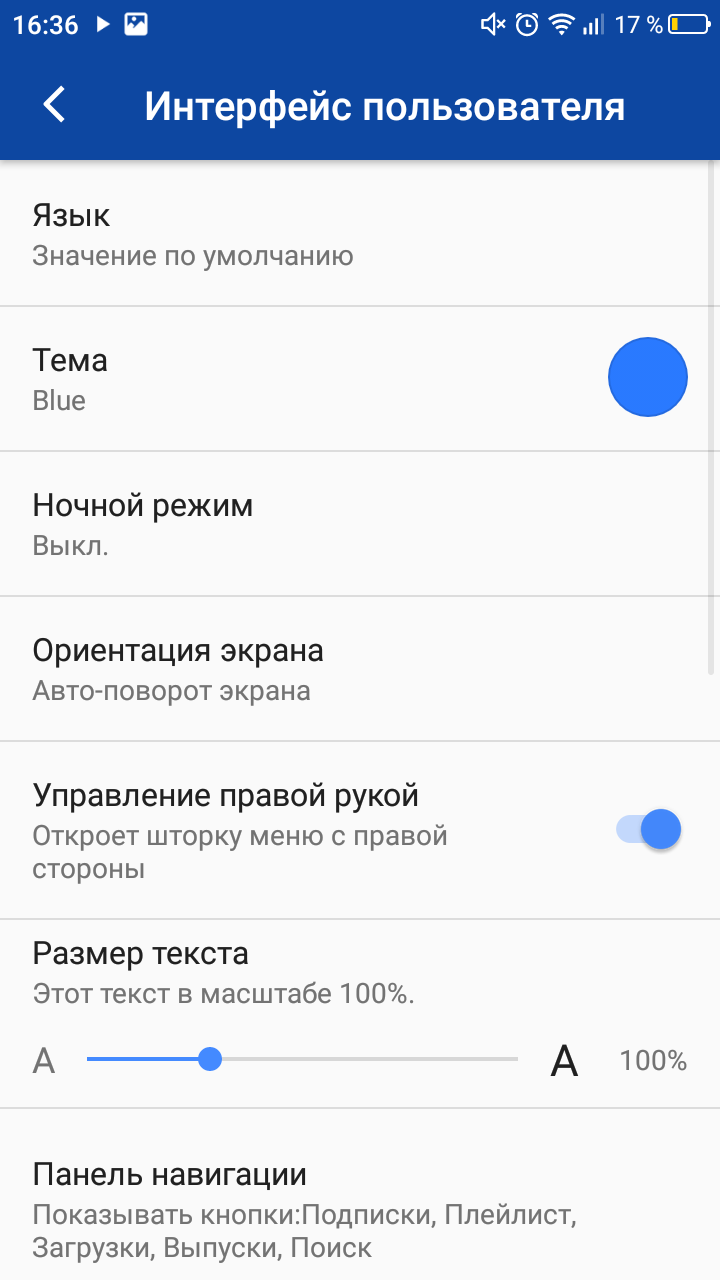Open the Язык setting
Viewport: 720px width, 1280px height.
click(360, 234)
